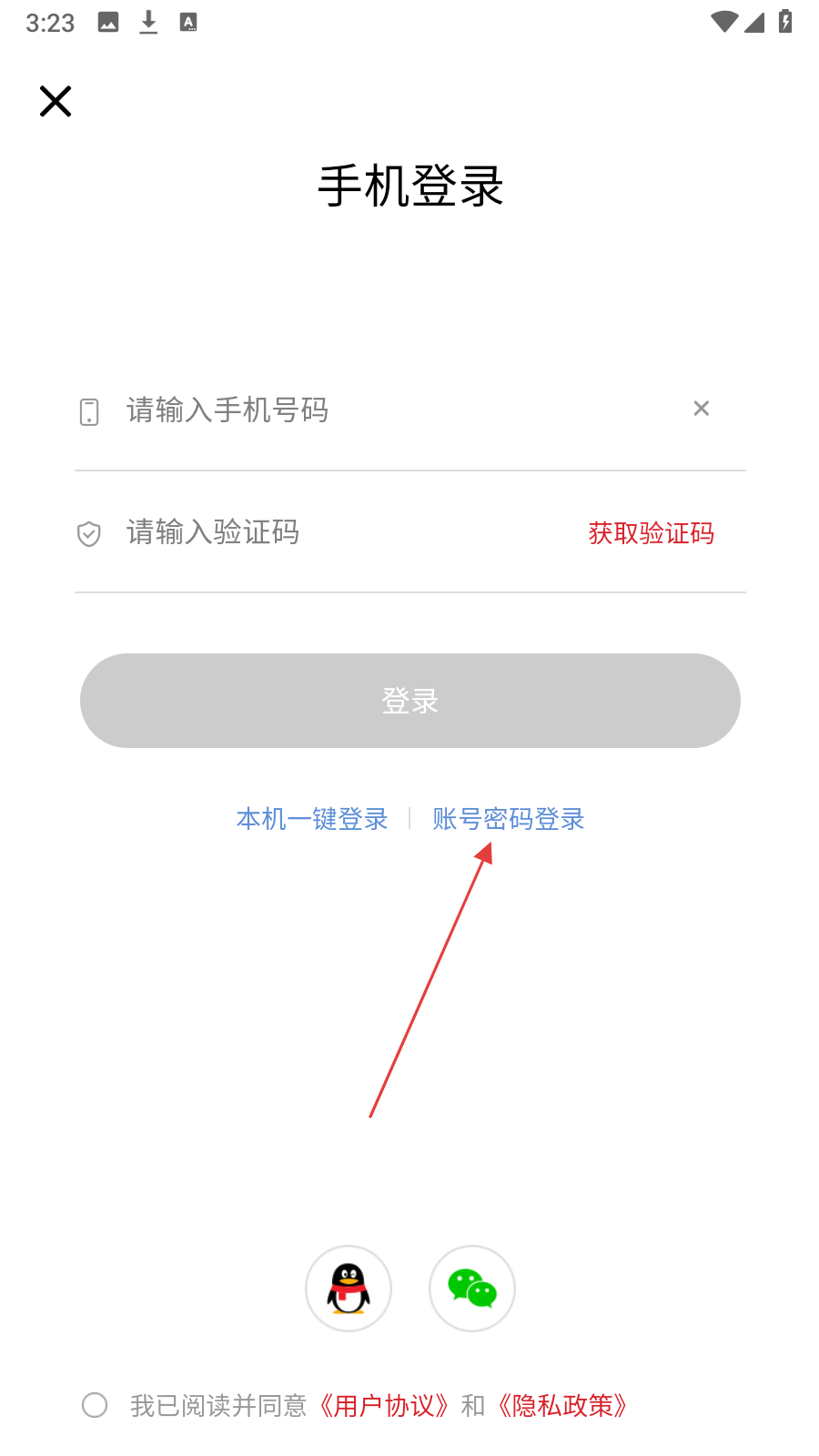This screenshot has width=819, height=1456.
Task: Choose 本机一键登录 one-tap login
Action: 312,819
